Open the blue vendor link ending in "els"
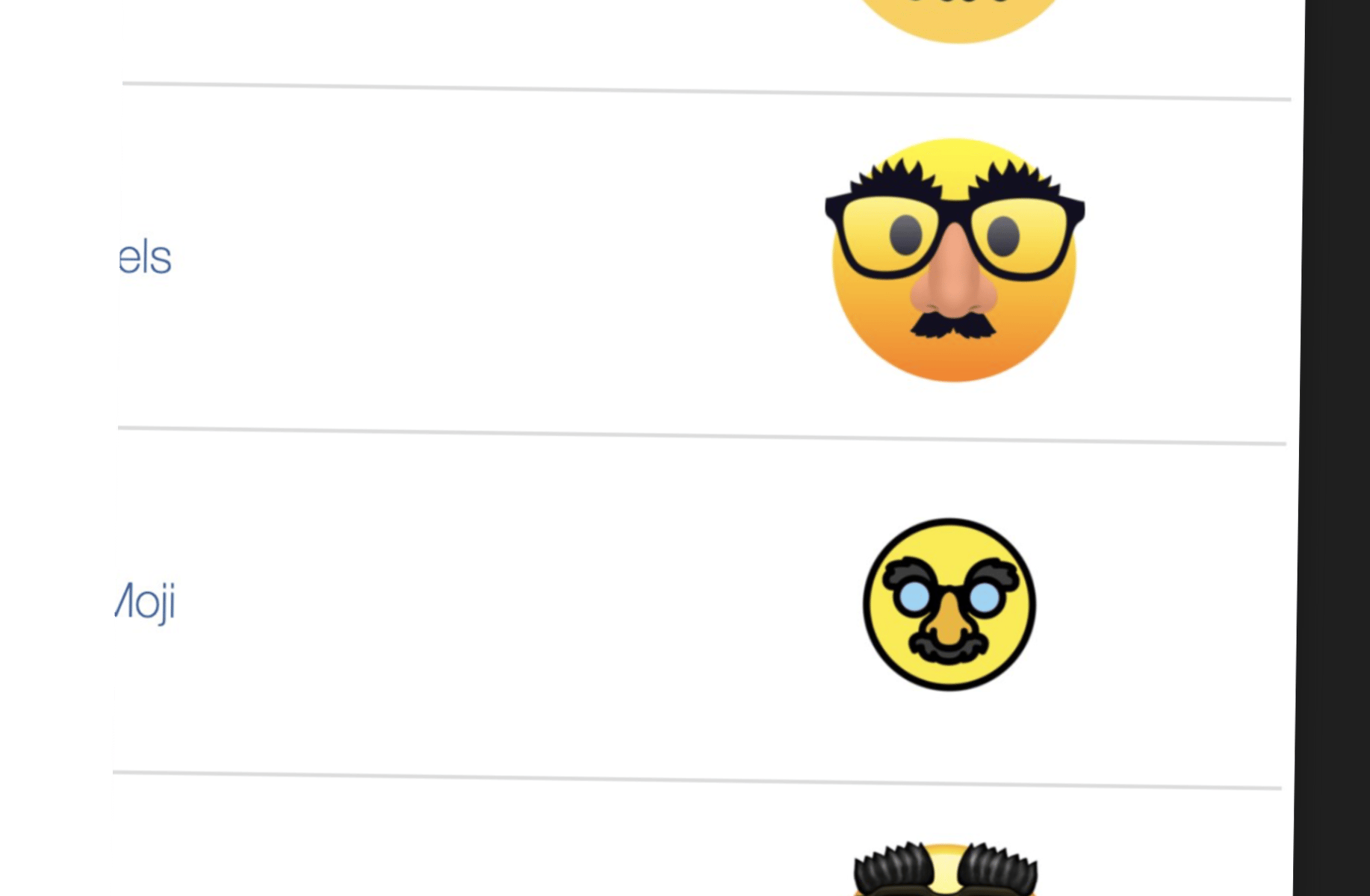The height and width of the screenshot is (896, 1370). (x=146, y=258)
